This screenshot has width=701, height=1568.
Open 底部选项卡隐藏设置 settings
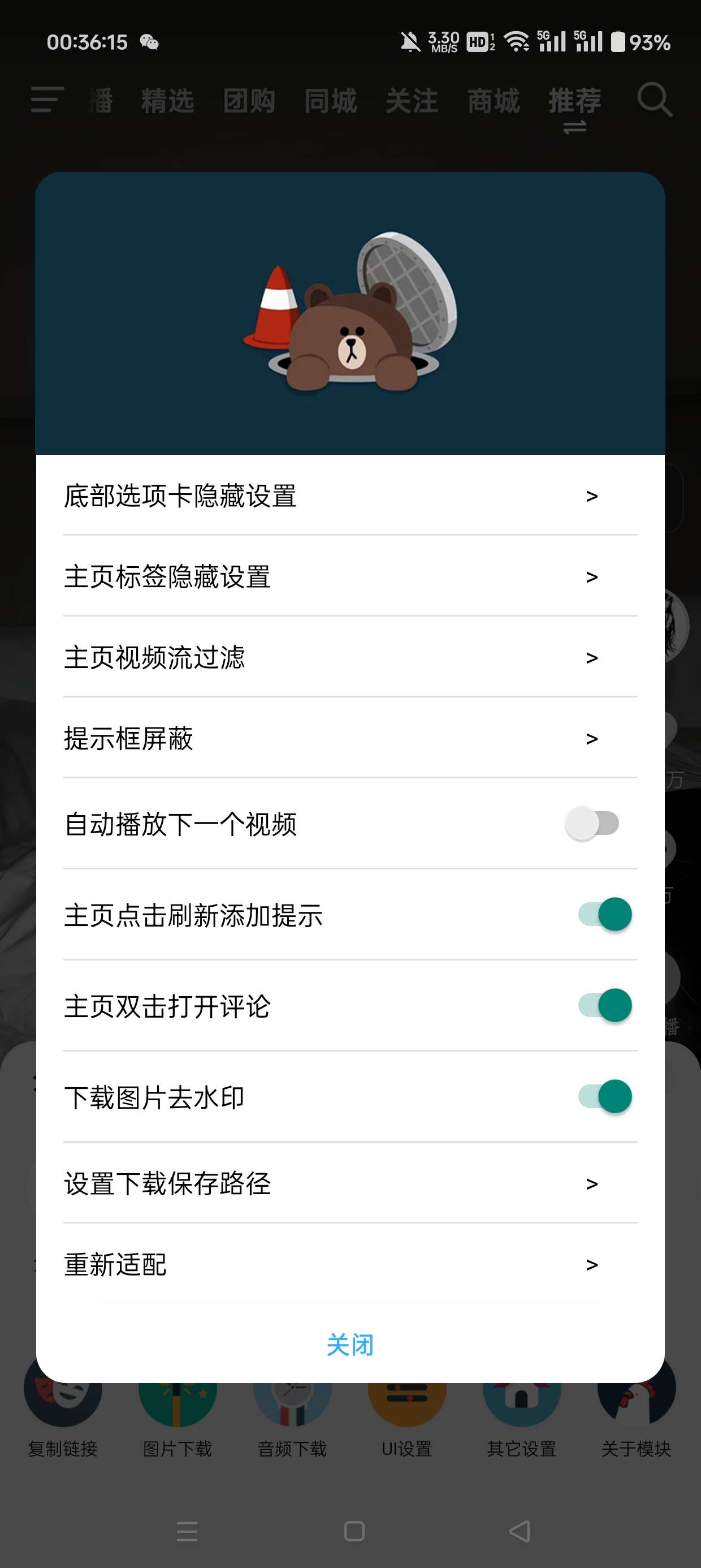pyautogui.click(x=350, y=496)
